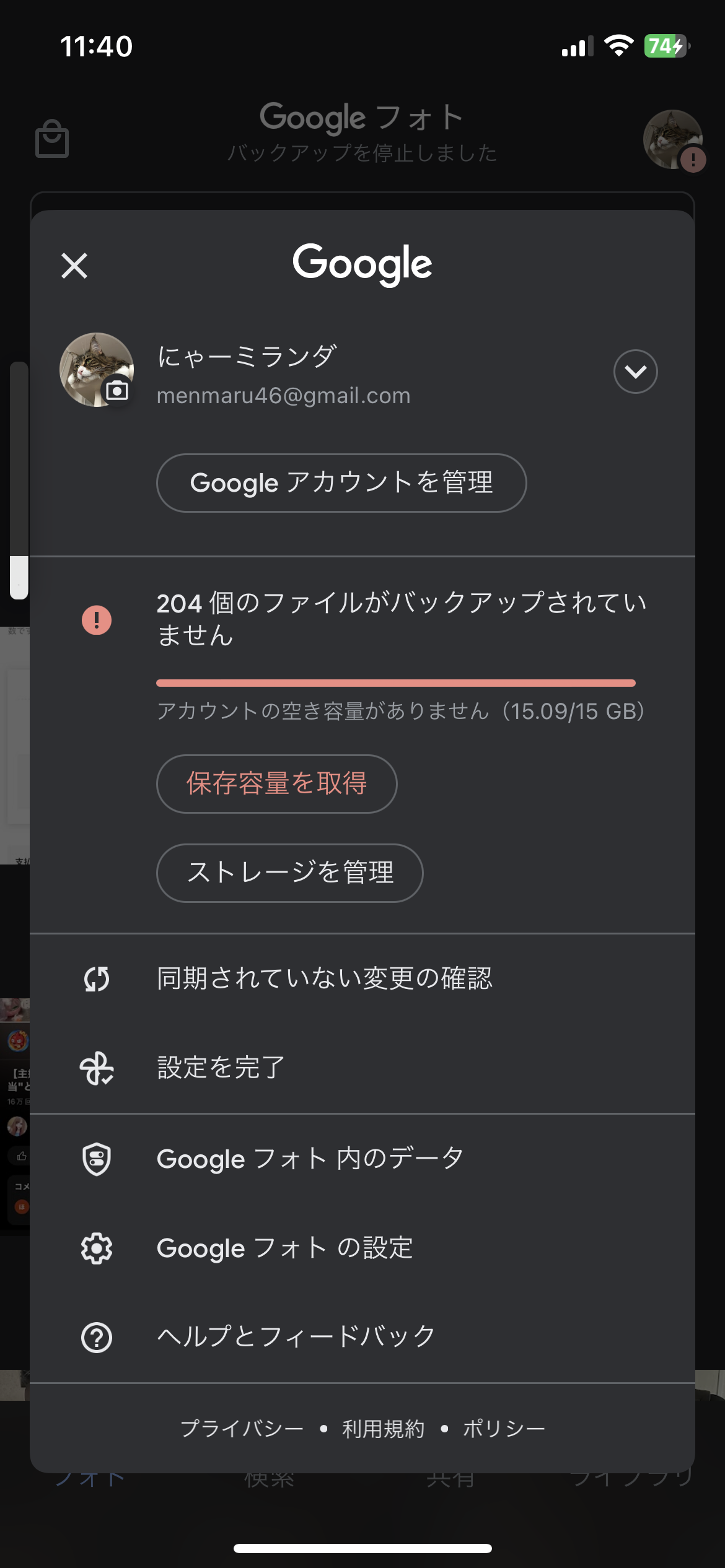The image size is (725, 1568).
Task: Open Google フォト 内のデータ
Action: [310, 1159]
